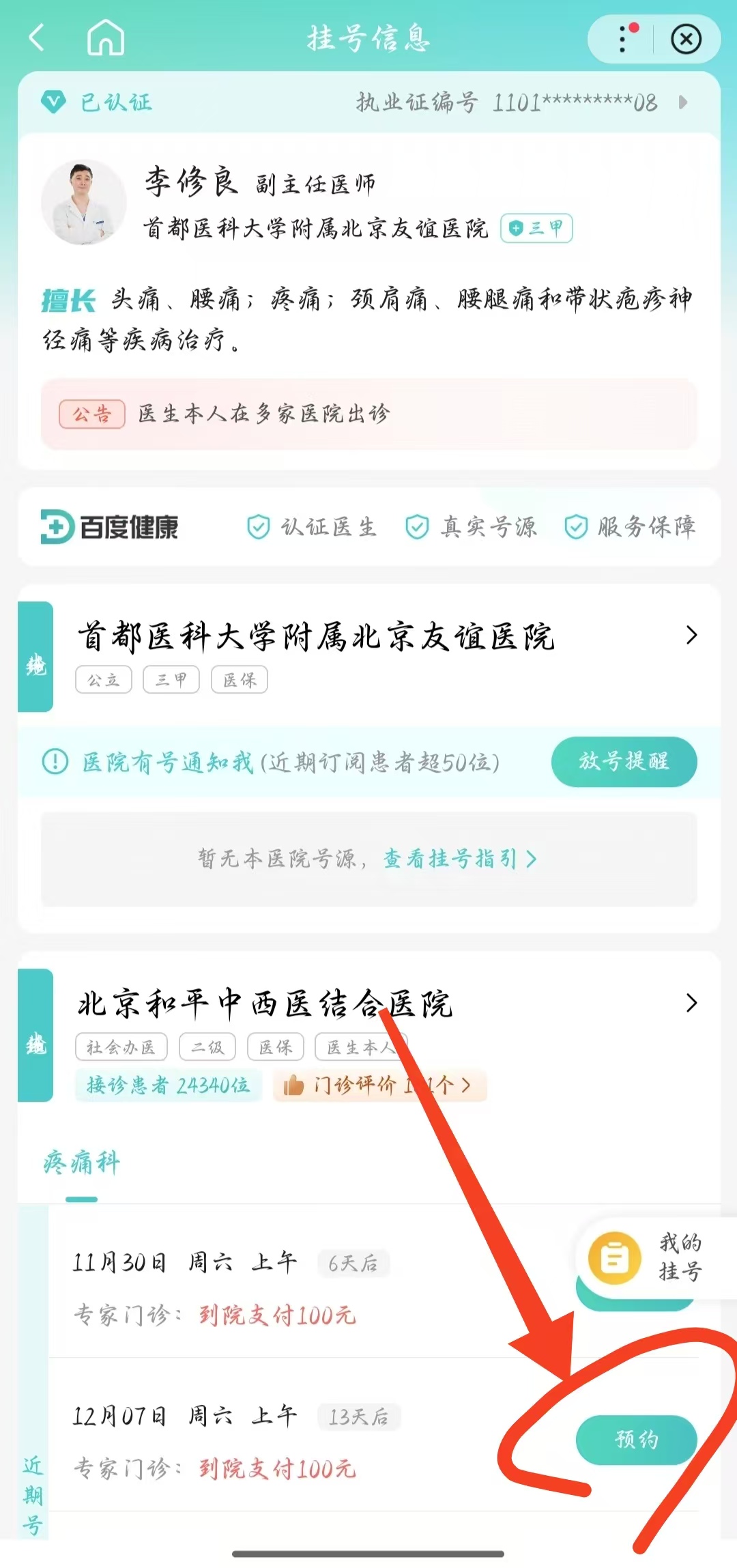The width and height of the screenshot is (737, 1568).
Task: Open Dr. 李修良's profile photo
Action: (x=84, y=203)
